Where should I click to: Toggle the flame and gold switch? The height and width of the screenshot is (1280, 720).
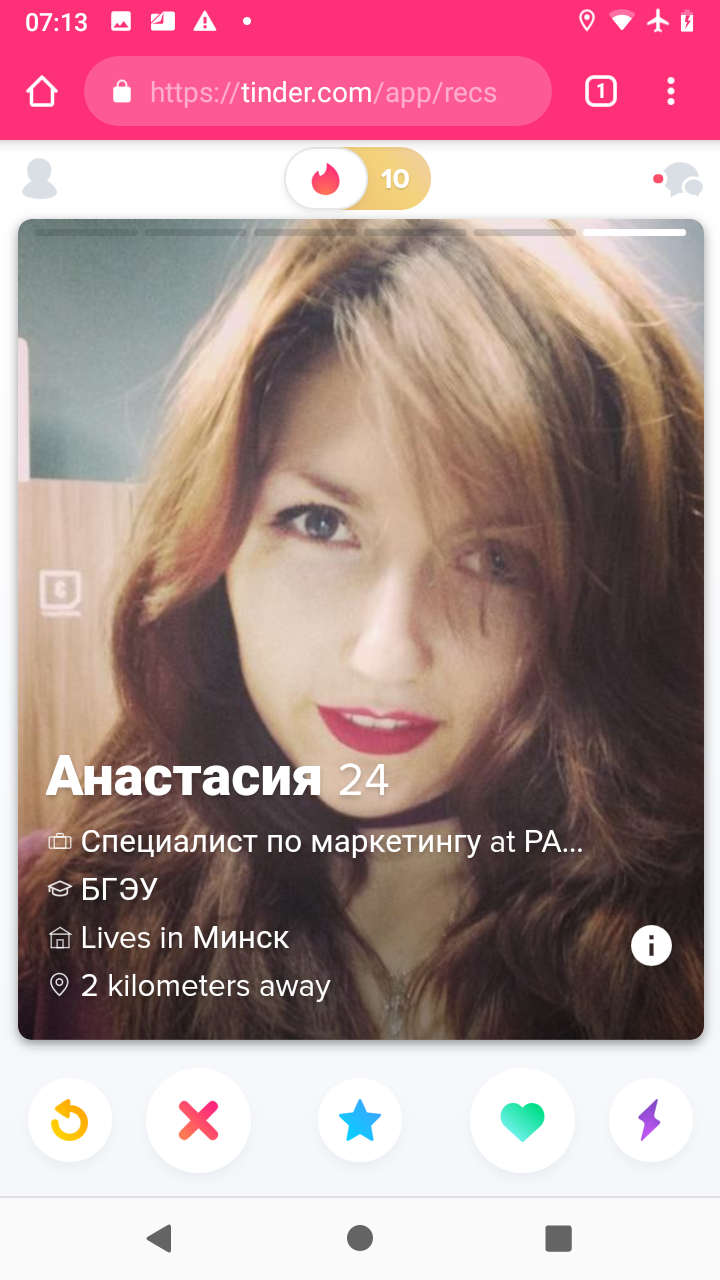tap(358, 179)
